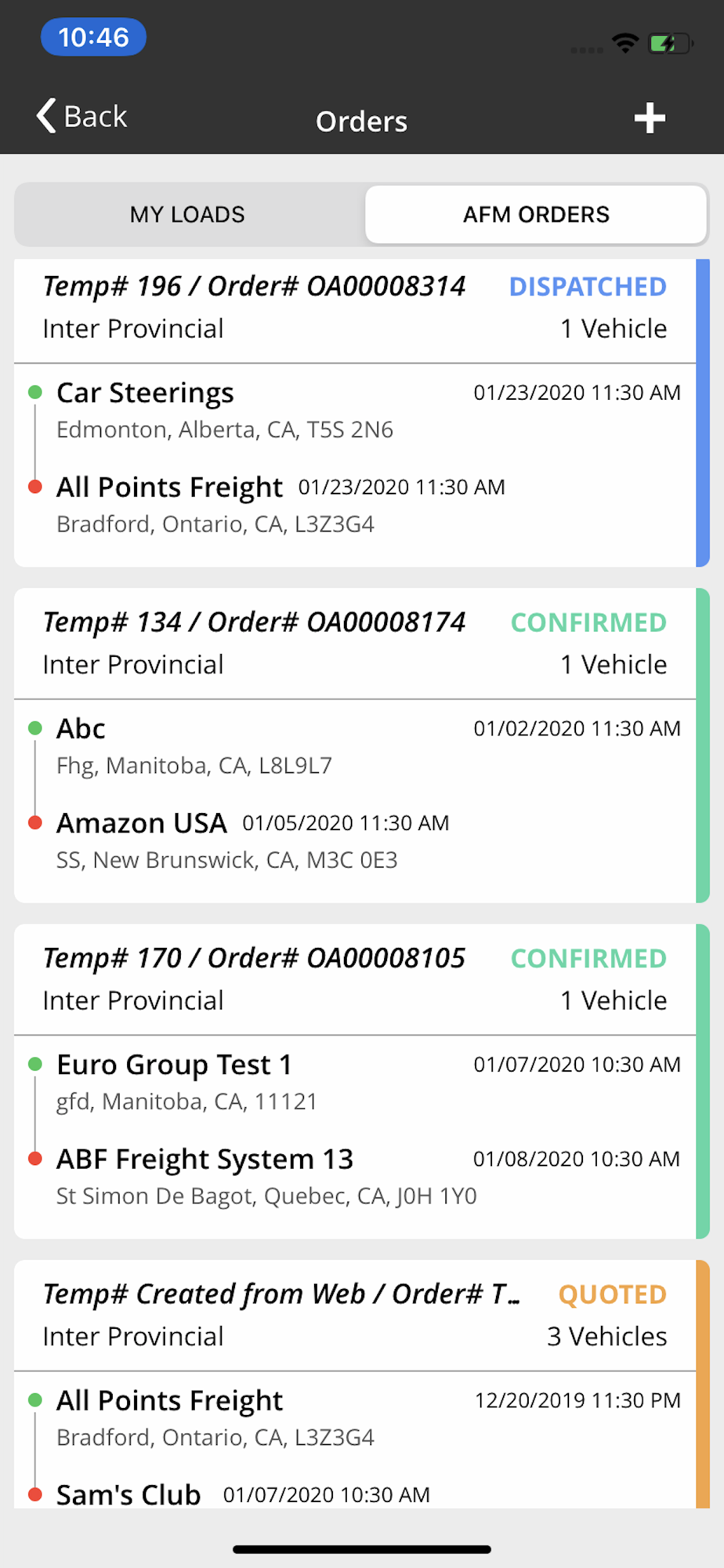Open dispatched order OA00008314
724x1568 pixels.
[361, 413]
